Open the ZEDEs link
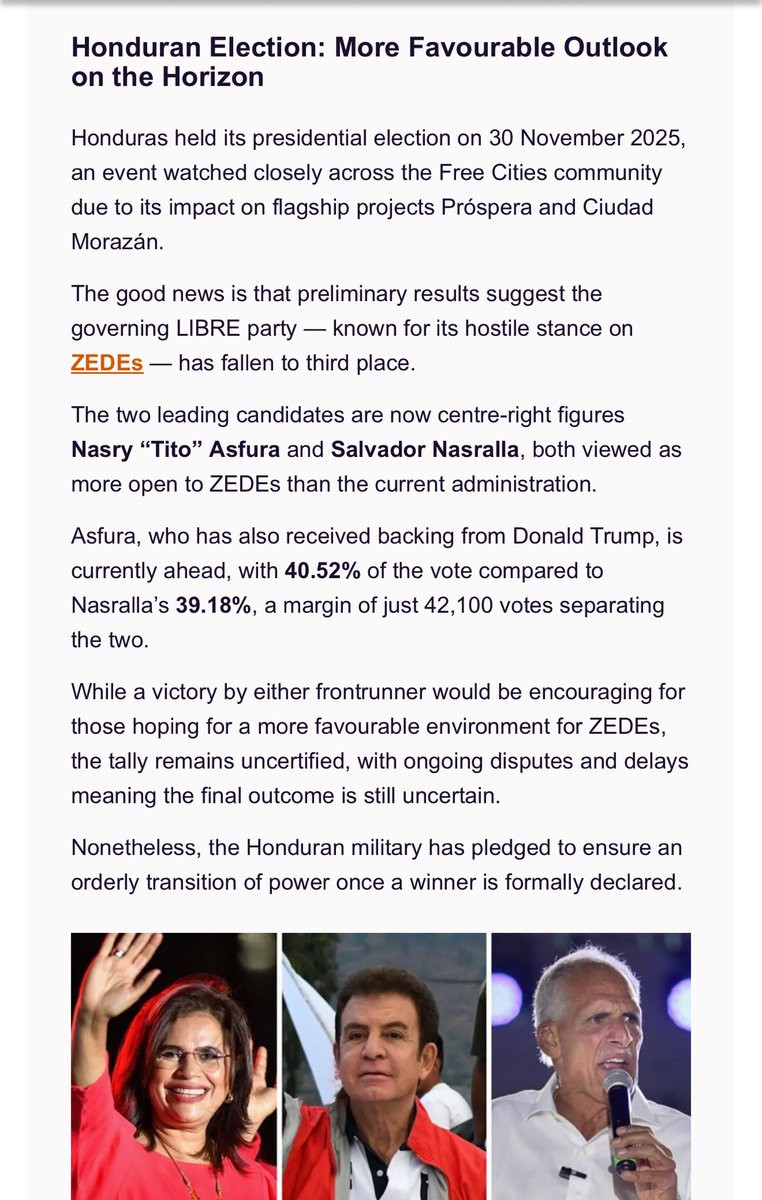The width and height of the screenshot is (762, 1200). point(107,363)
